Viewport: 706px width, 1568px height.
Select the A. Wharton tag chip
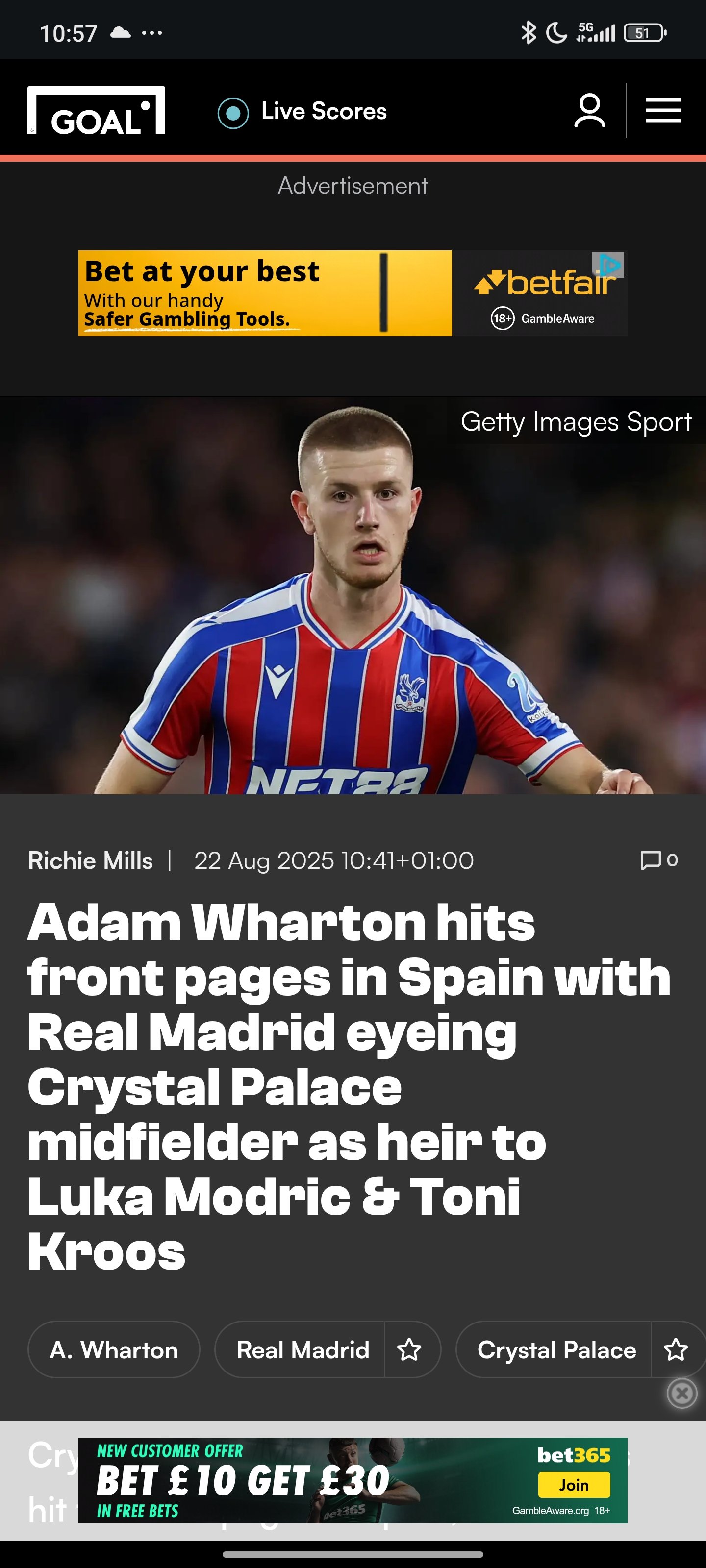tap(114, 1349)
